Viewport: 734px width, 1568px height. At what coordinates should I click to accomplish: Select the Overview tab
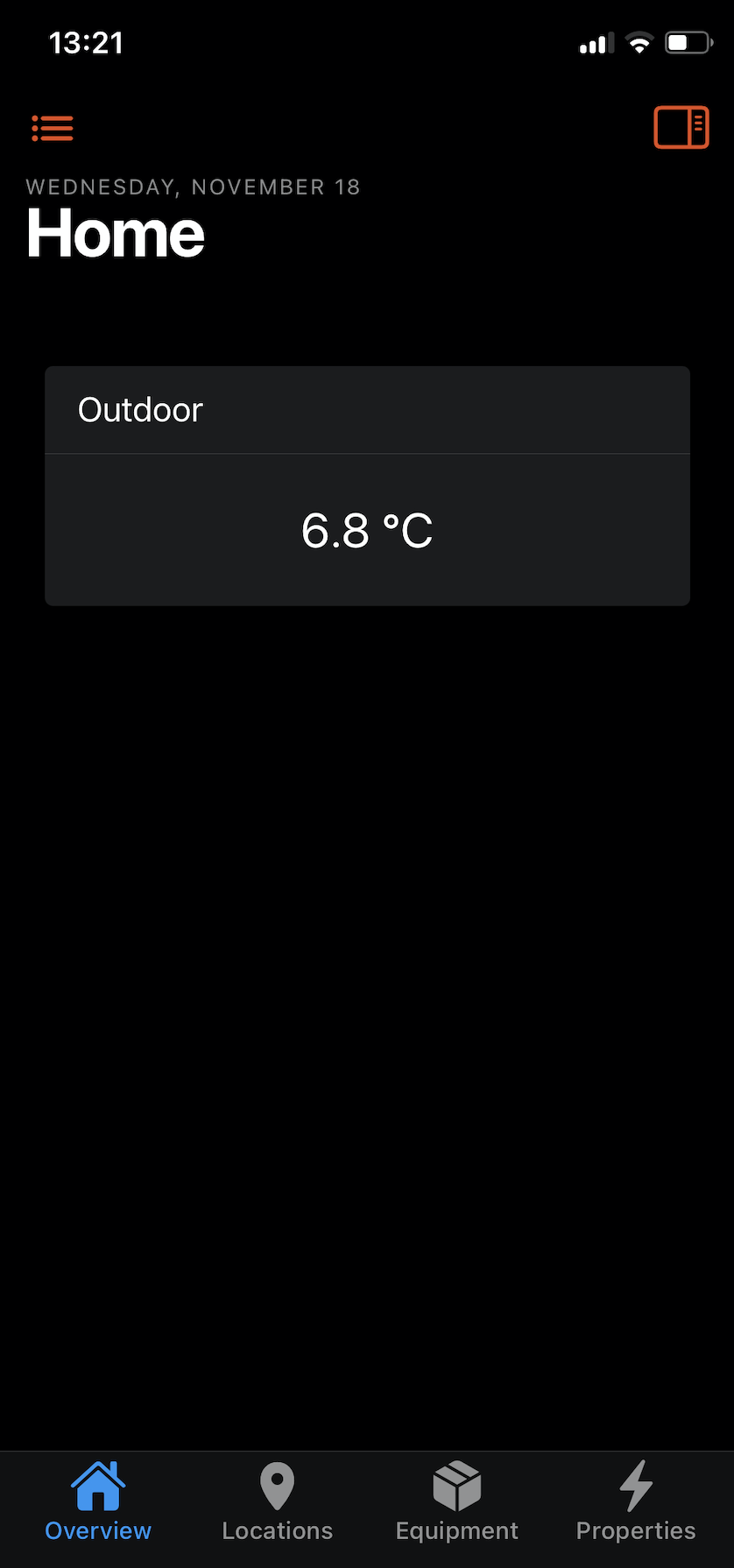[98, 1502]
